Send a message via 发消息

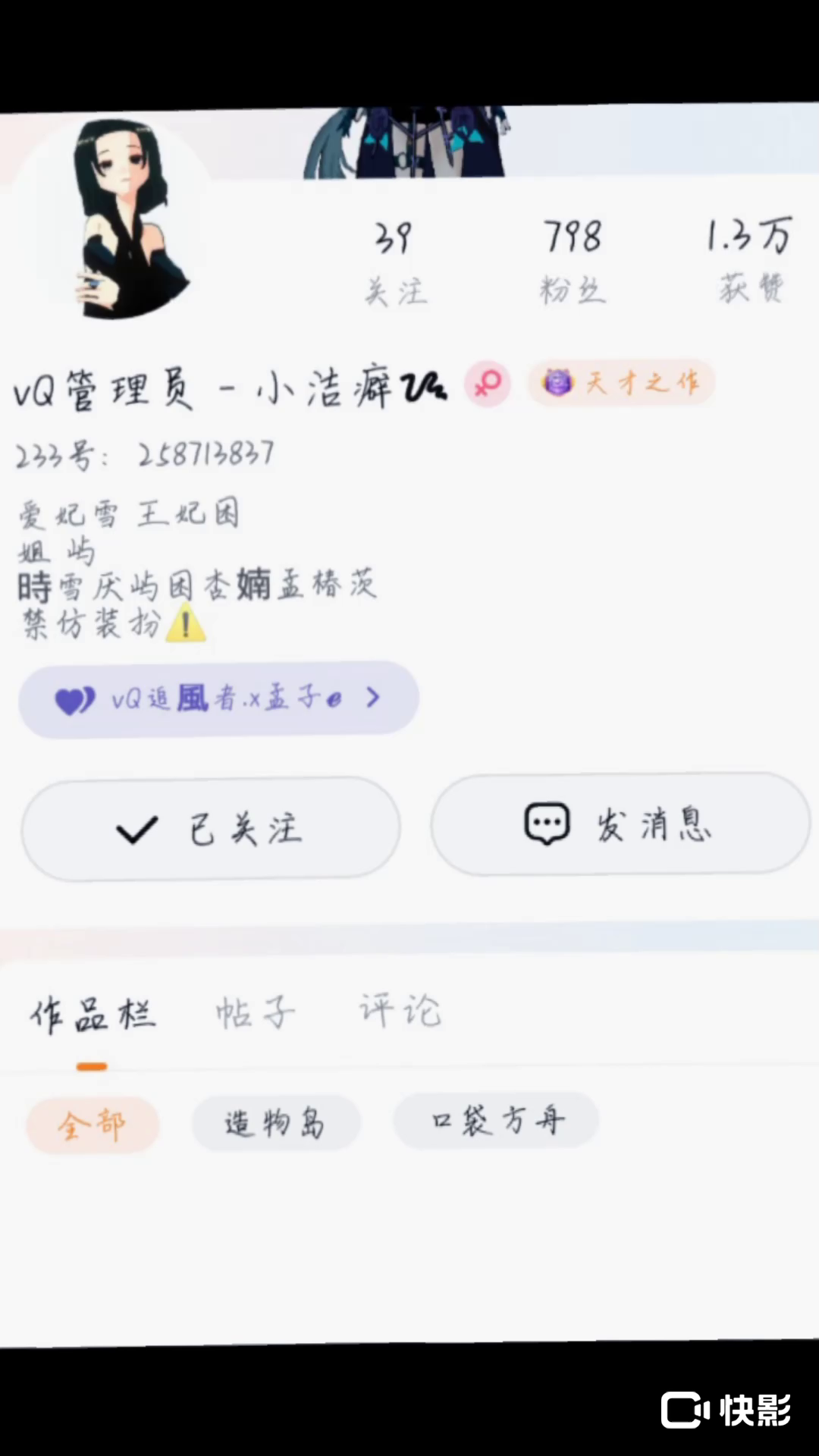(620, 824)
